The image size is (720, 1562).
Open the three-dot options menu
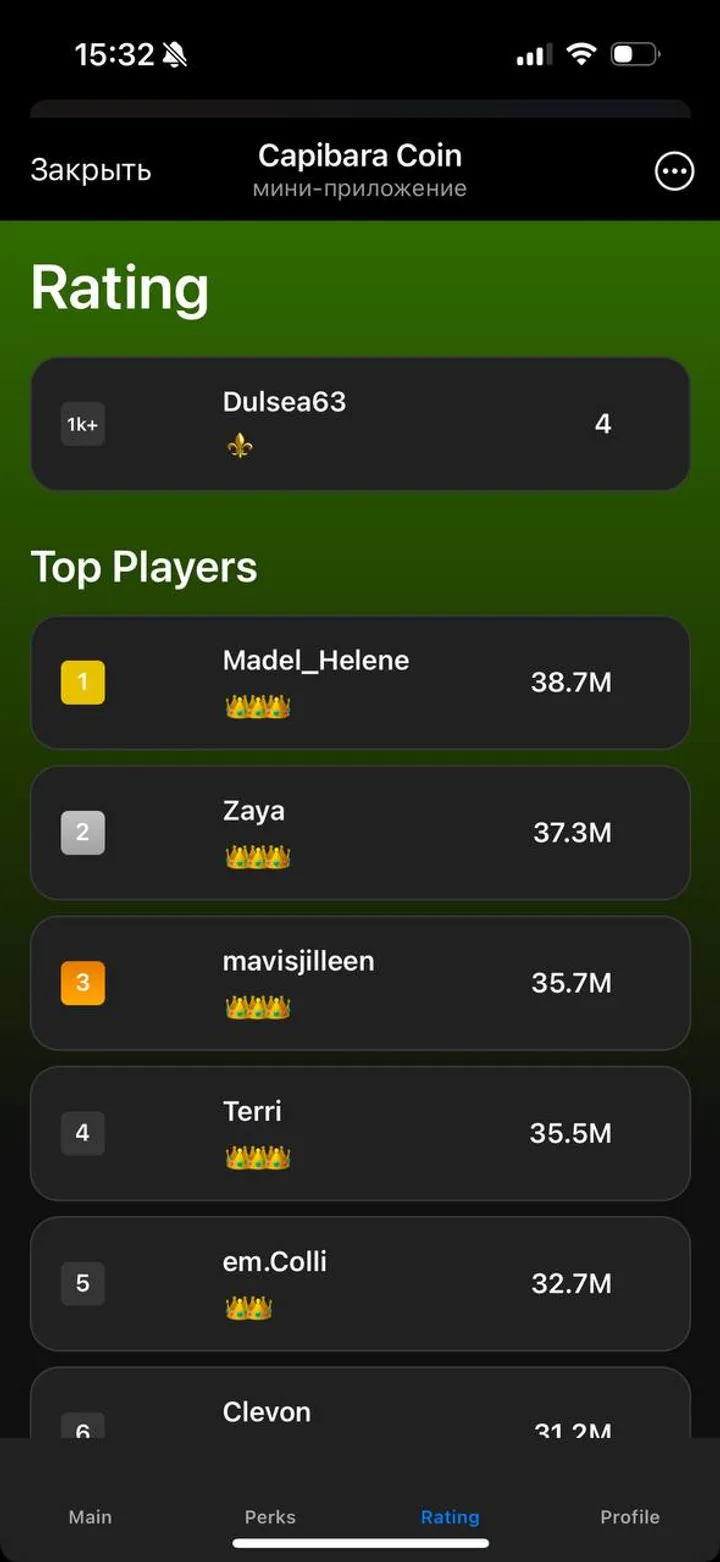[674, 171]
